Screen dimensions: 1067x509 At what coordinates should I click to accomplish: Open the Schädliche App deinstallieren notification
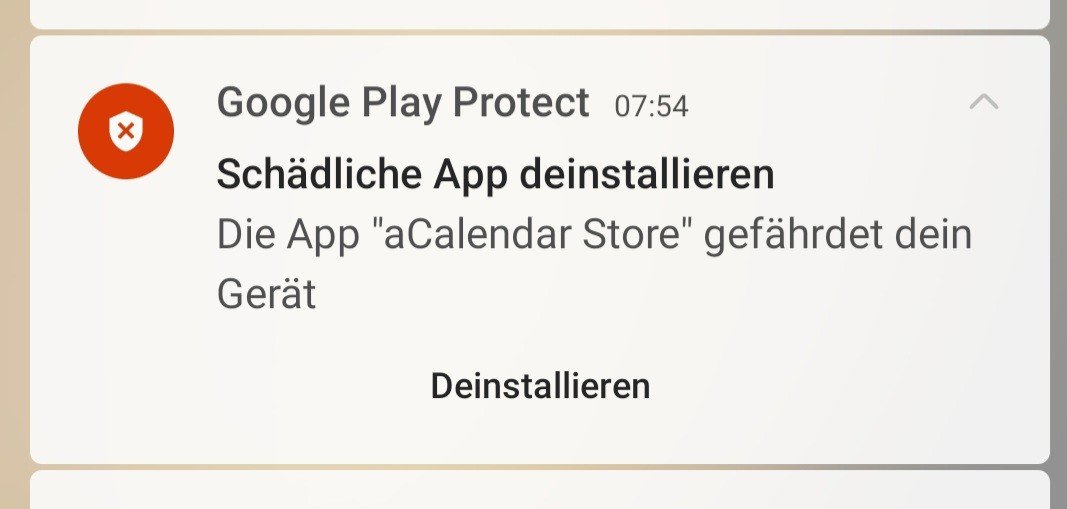pos(495,176)
